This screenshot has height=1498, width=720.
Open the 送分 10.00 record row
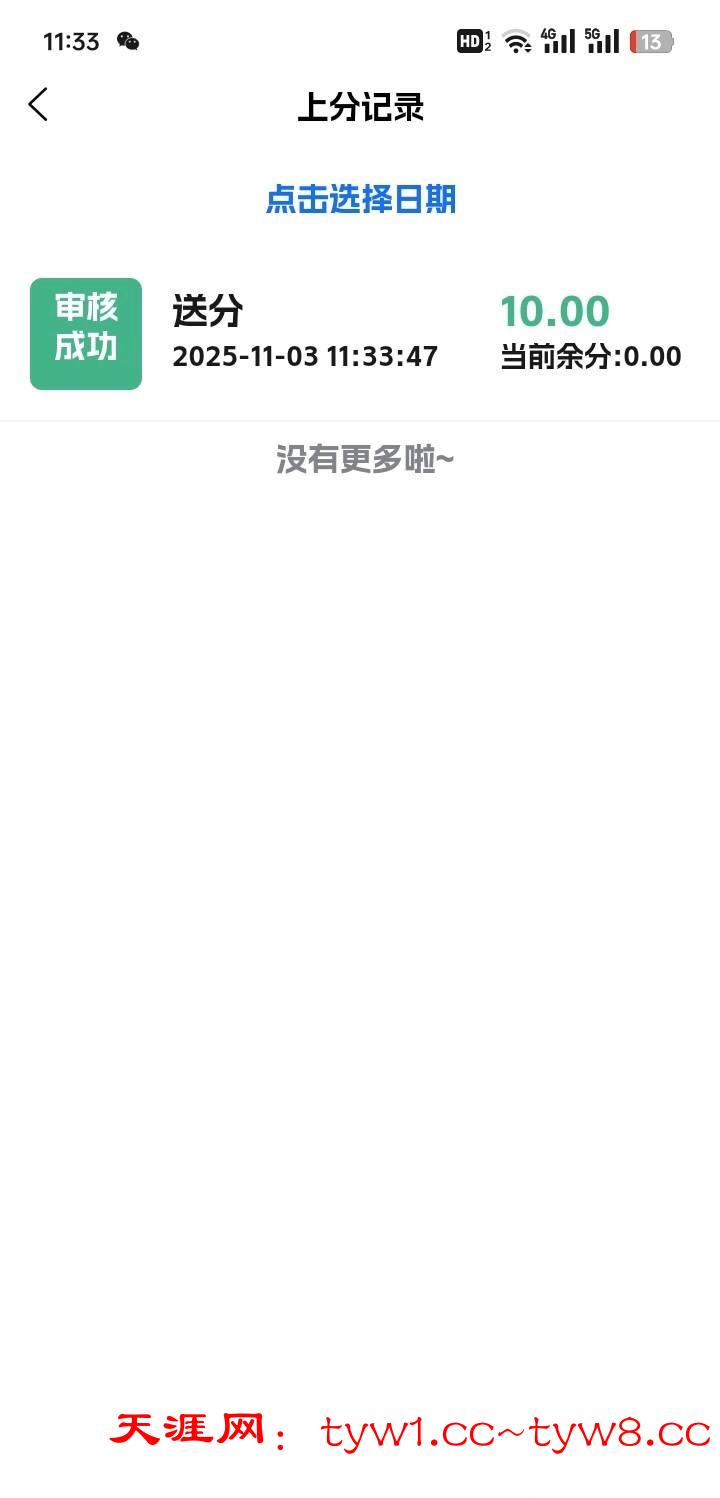360,334
